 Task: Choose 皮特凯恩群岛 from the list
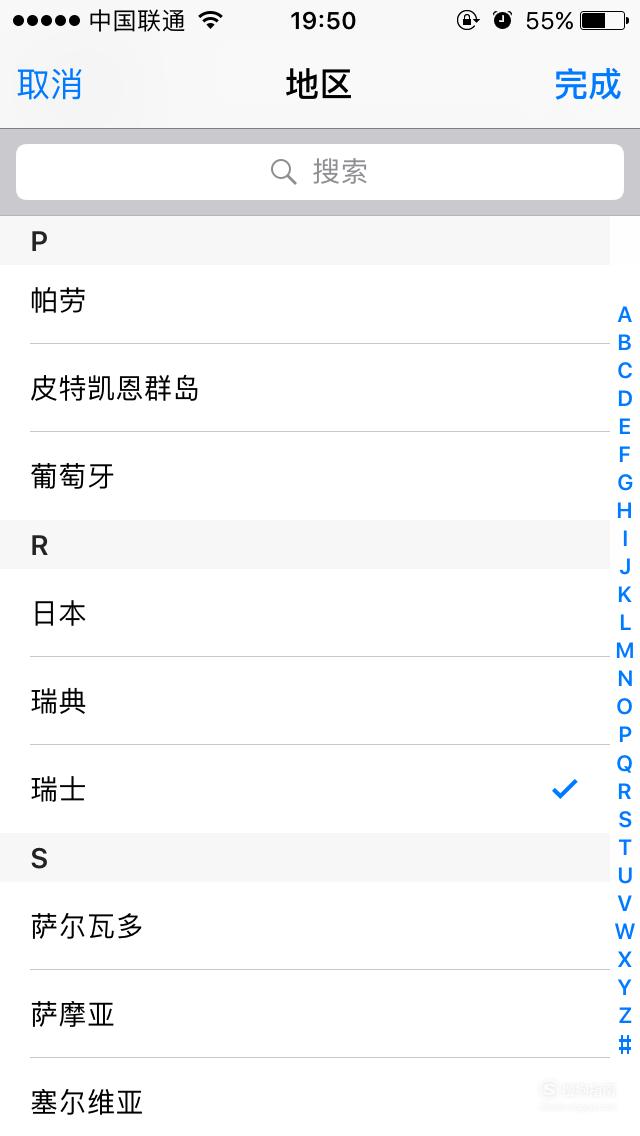tap(304, 388)
